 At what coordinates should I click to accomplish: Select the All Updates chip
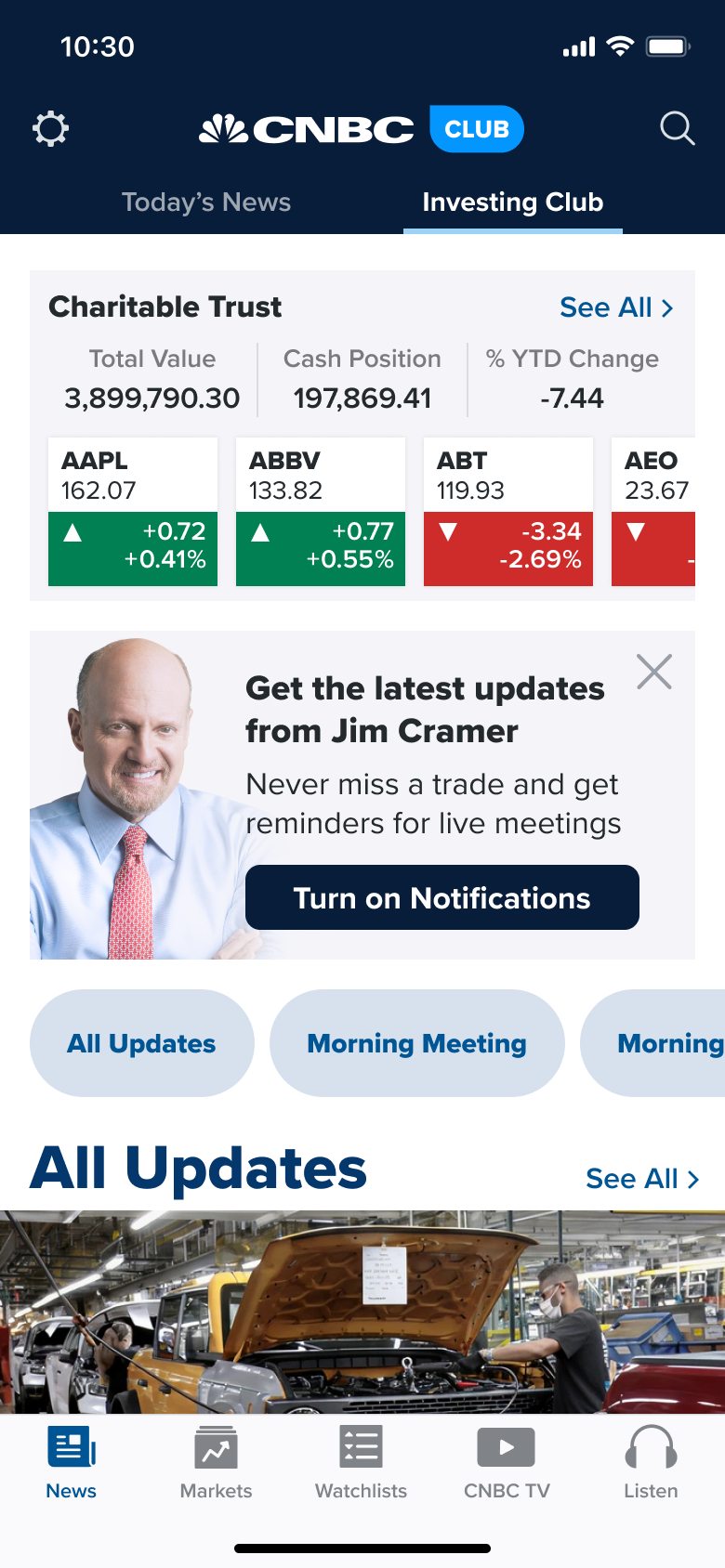tap(141, 1043)
